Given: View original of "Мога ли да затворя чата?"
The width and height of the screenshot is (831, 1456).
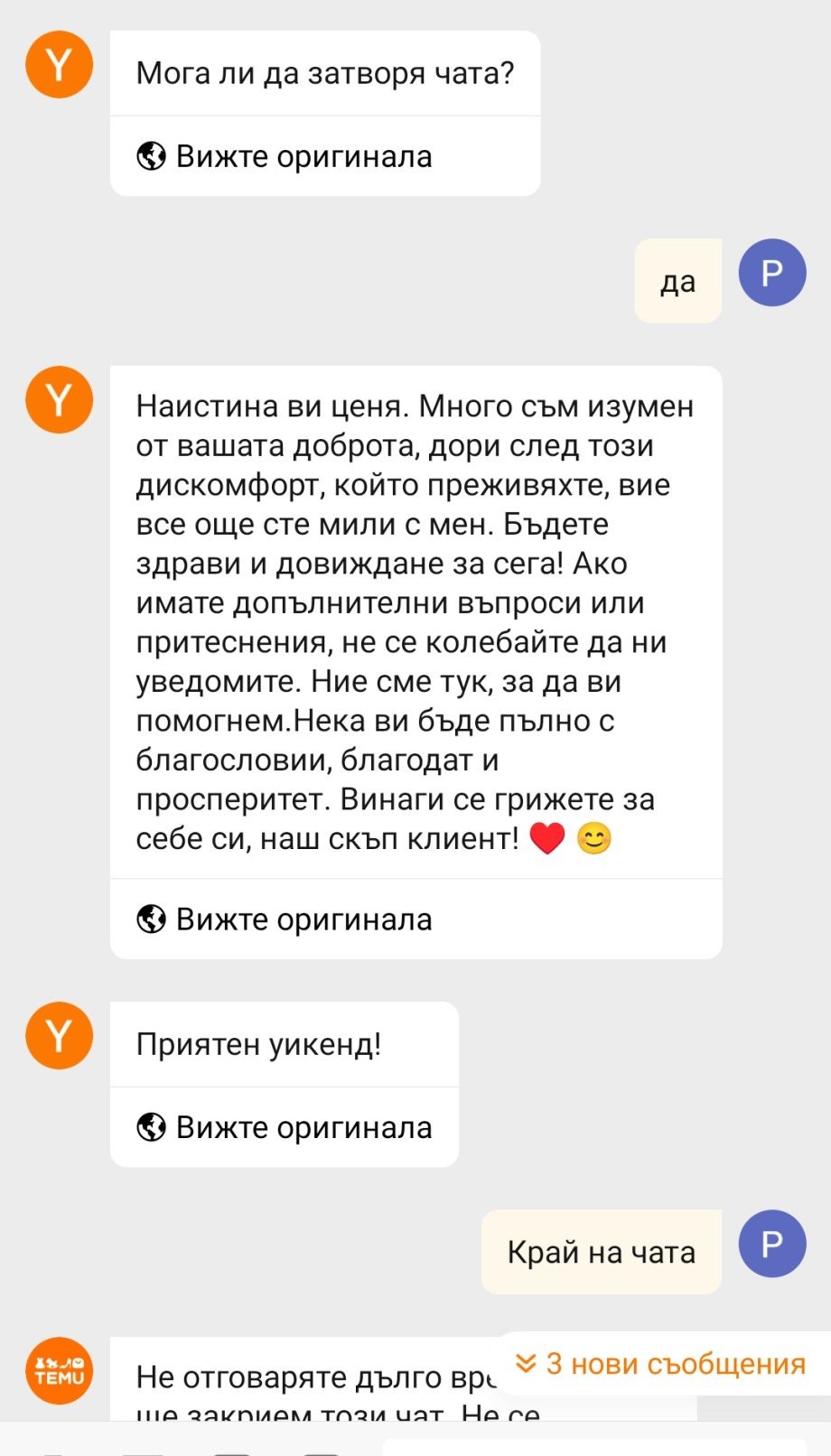Looking at the screenshot, I should [285, 157].
